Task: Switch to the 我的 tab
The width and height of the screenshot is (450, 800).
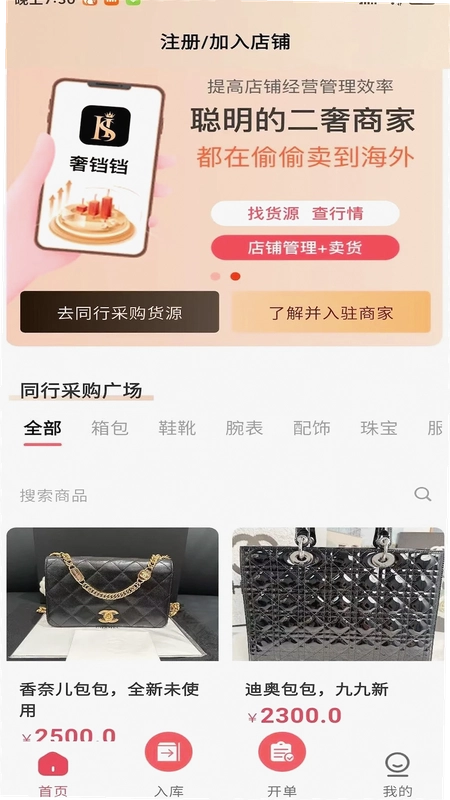Action: [x=397, y=774]
